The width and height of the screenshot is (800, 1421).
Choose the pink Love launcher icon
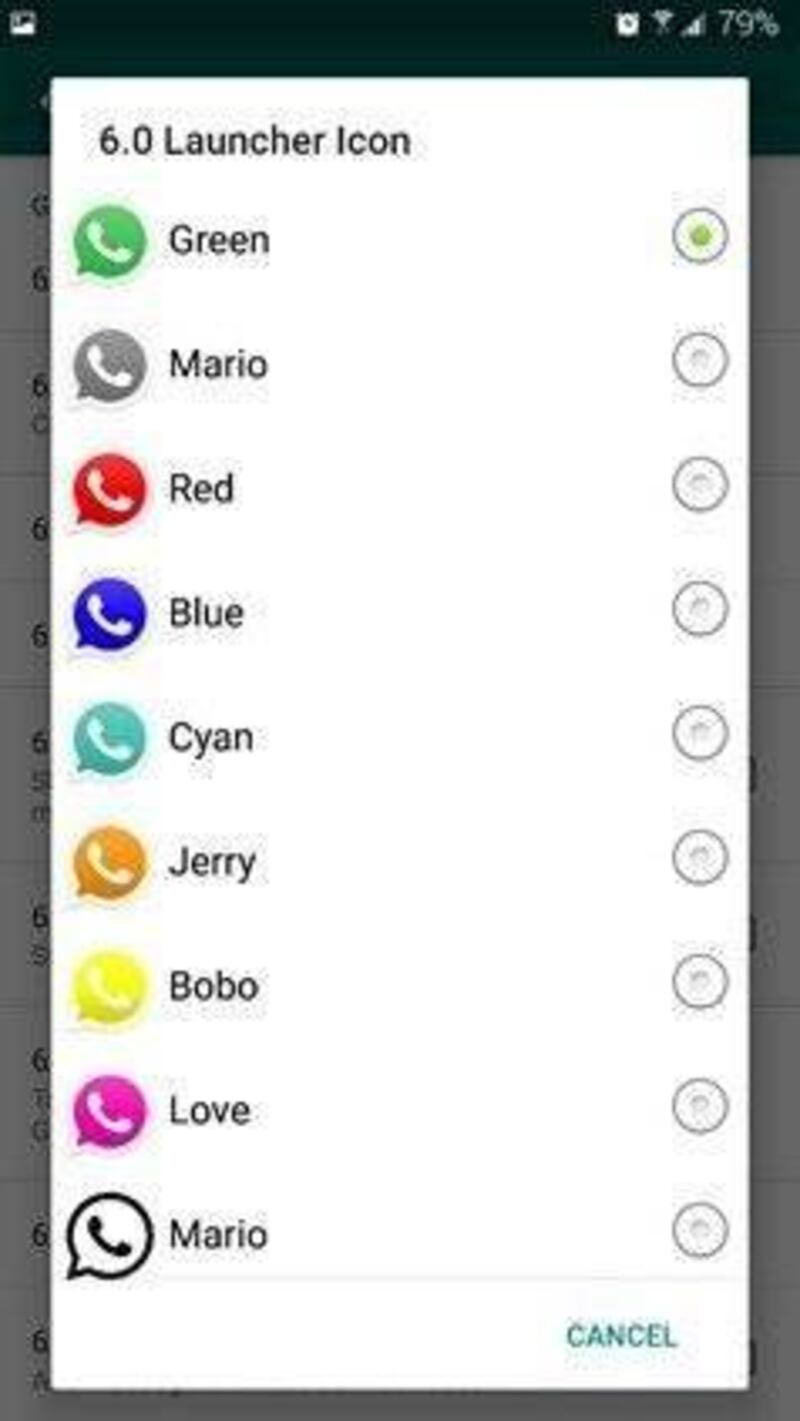click(400, 1108)
